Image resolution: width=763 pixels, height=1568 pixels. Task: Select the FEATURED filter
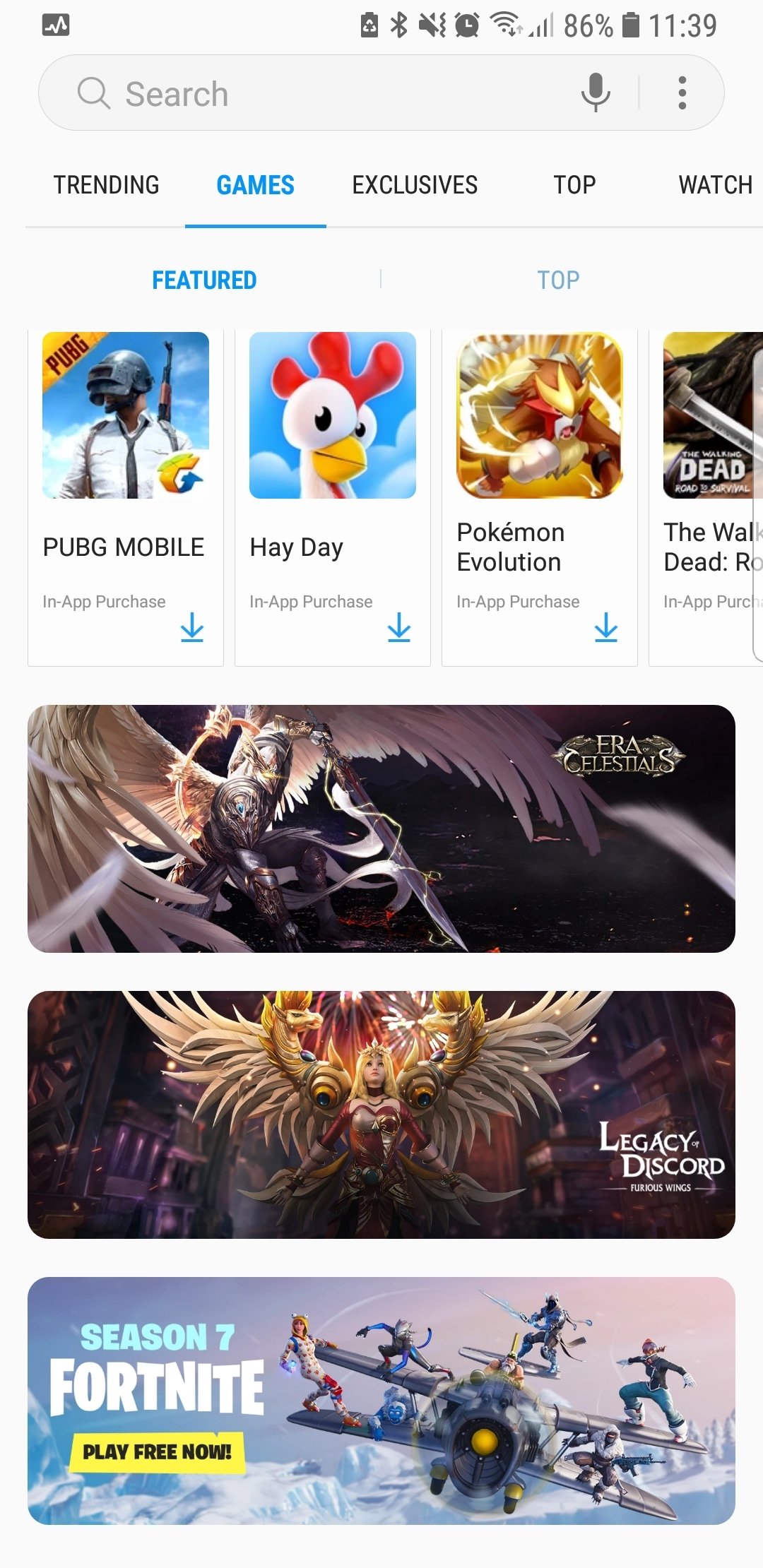[x=204, y=280]
